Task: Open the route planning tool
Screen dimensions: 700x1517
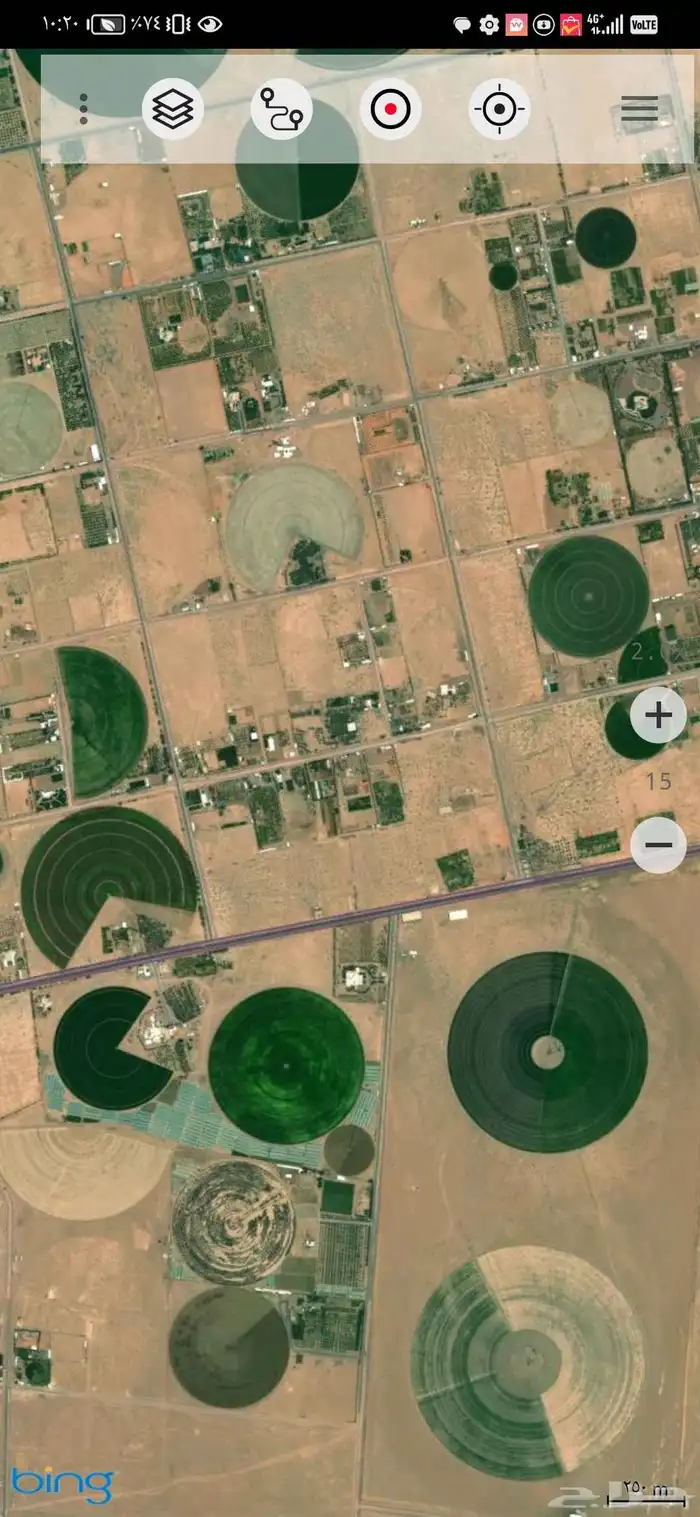Action: click(281, 109)
